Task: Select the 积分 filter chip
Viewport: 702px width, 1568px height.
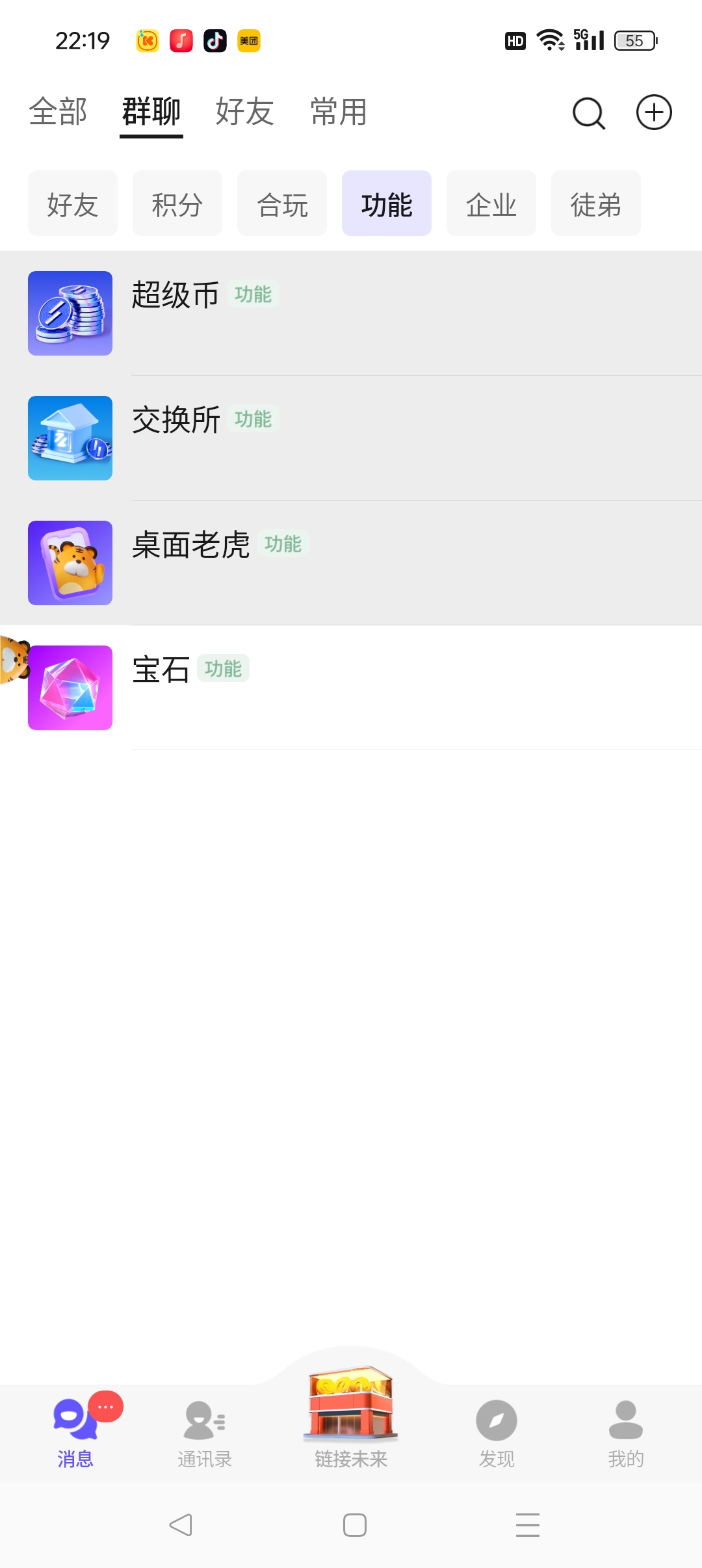Action: coord(177,203)
